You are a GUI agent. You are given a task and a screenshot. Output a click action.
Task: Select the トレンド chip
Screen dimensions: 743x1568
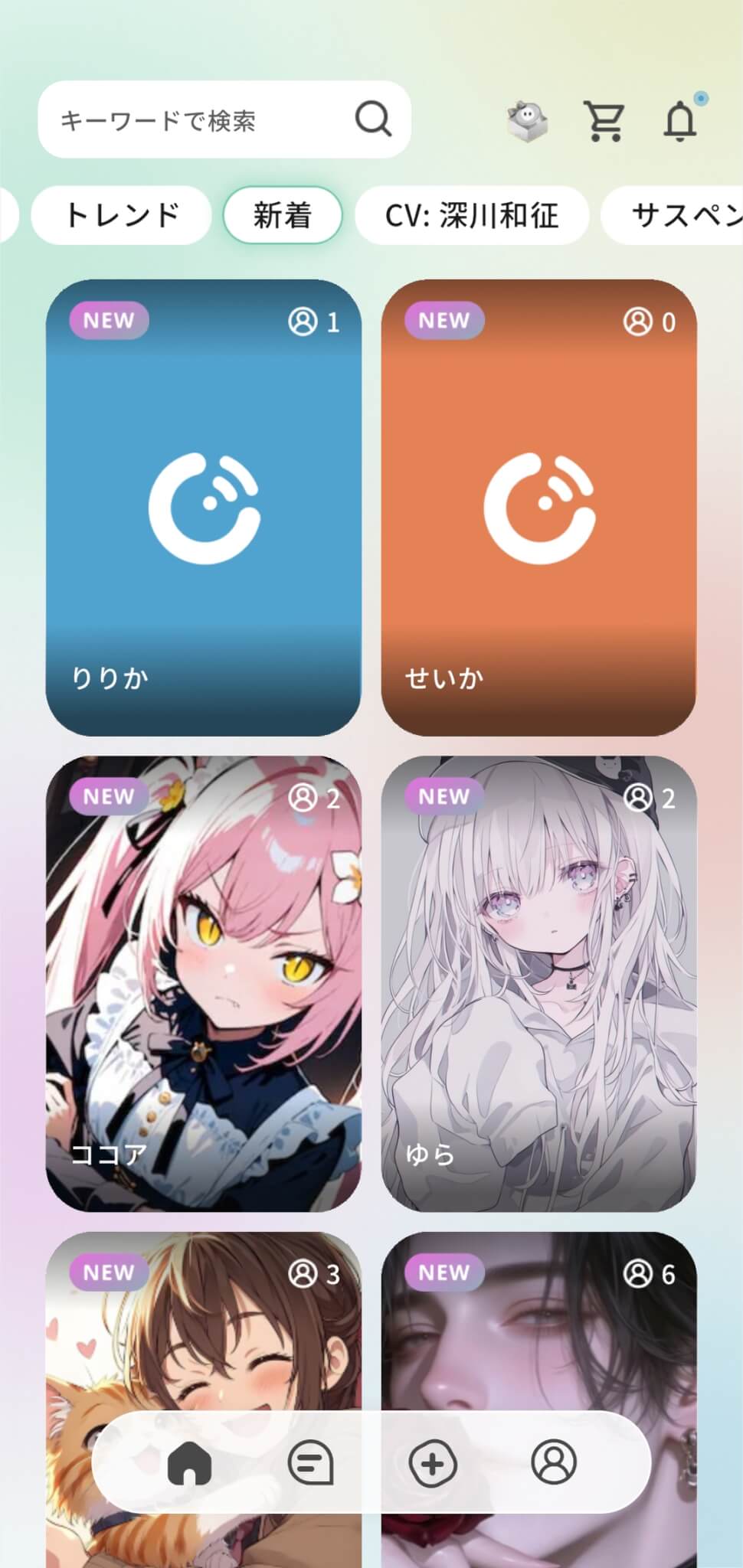121,215
